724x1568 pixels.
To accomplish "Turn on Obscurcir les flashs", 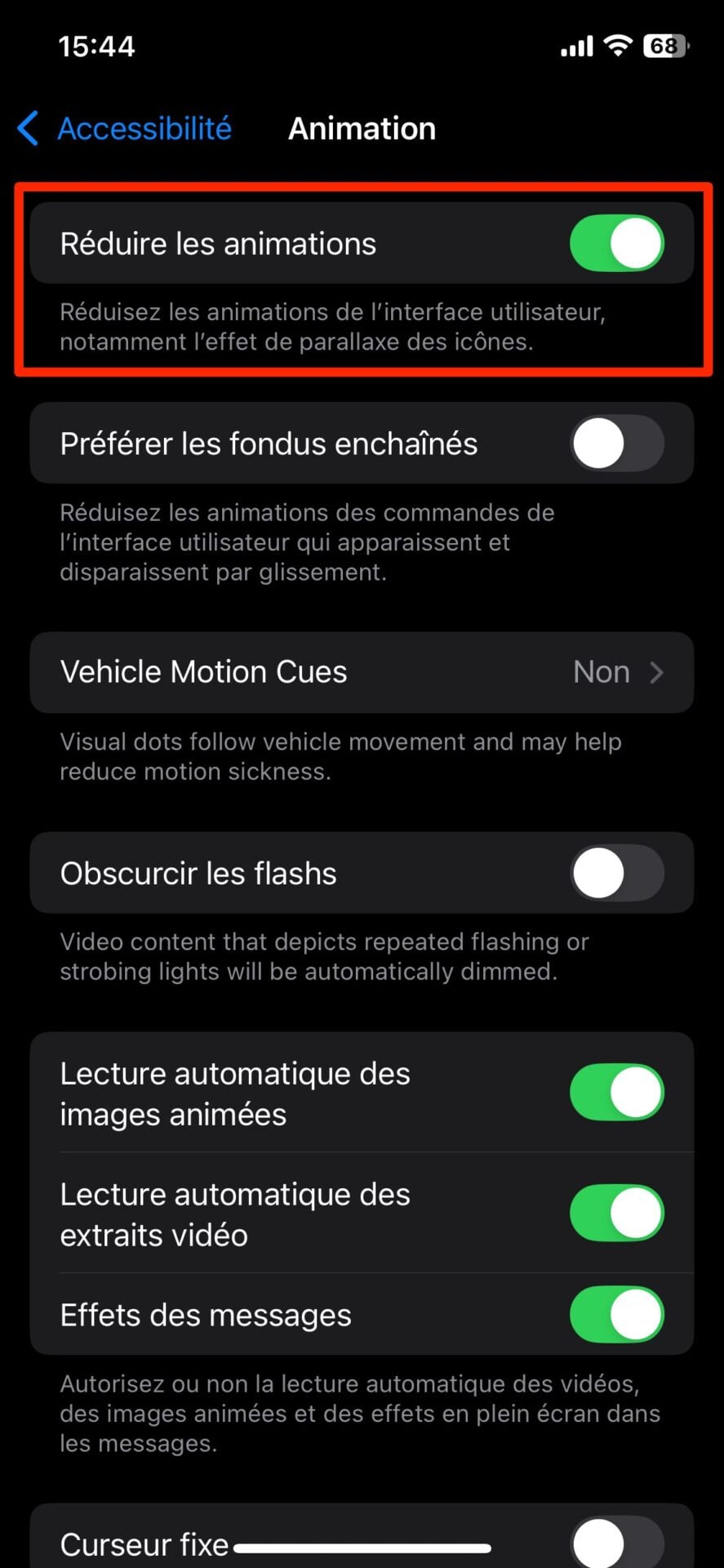I will click(x=616, y=873).
